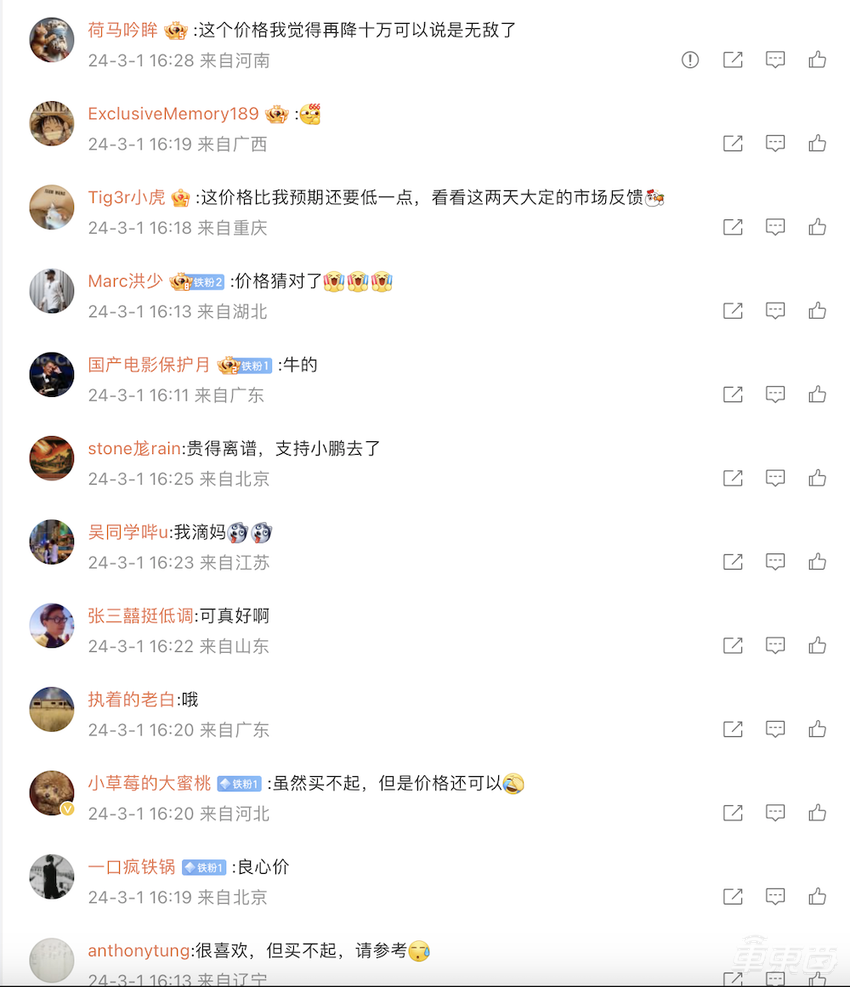The width and height of the screenshot is (850, 987).
Task: Click the comment icon under ExclusiveMemory189's row
Action: coord(775,143)
